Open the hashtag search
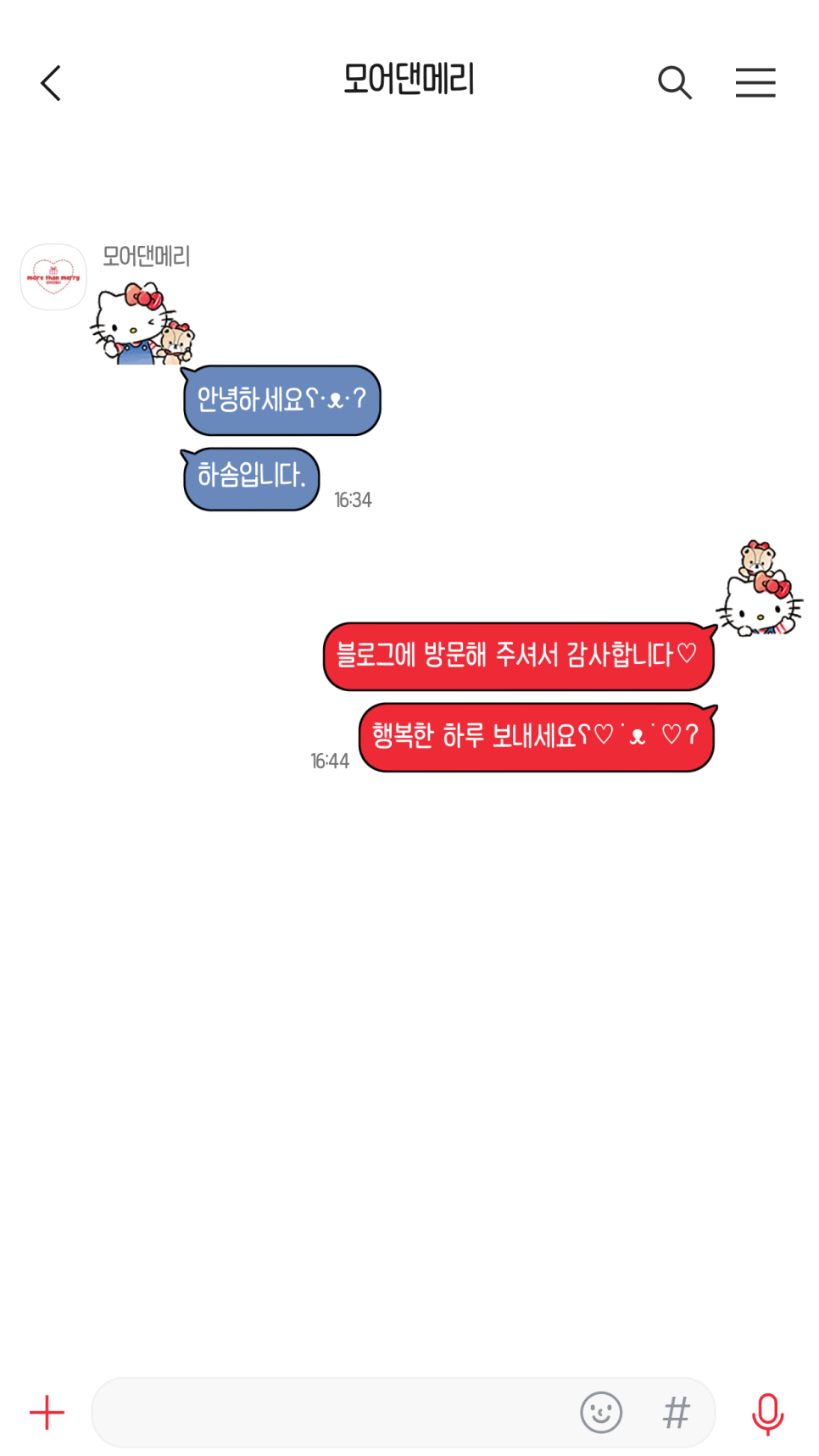The width and height of the screenshot is (819, 1456). coord(677,1413)
